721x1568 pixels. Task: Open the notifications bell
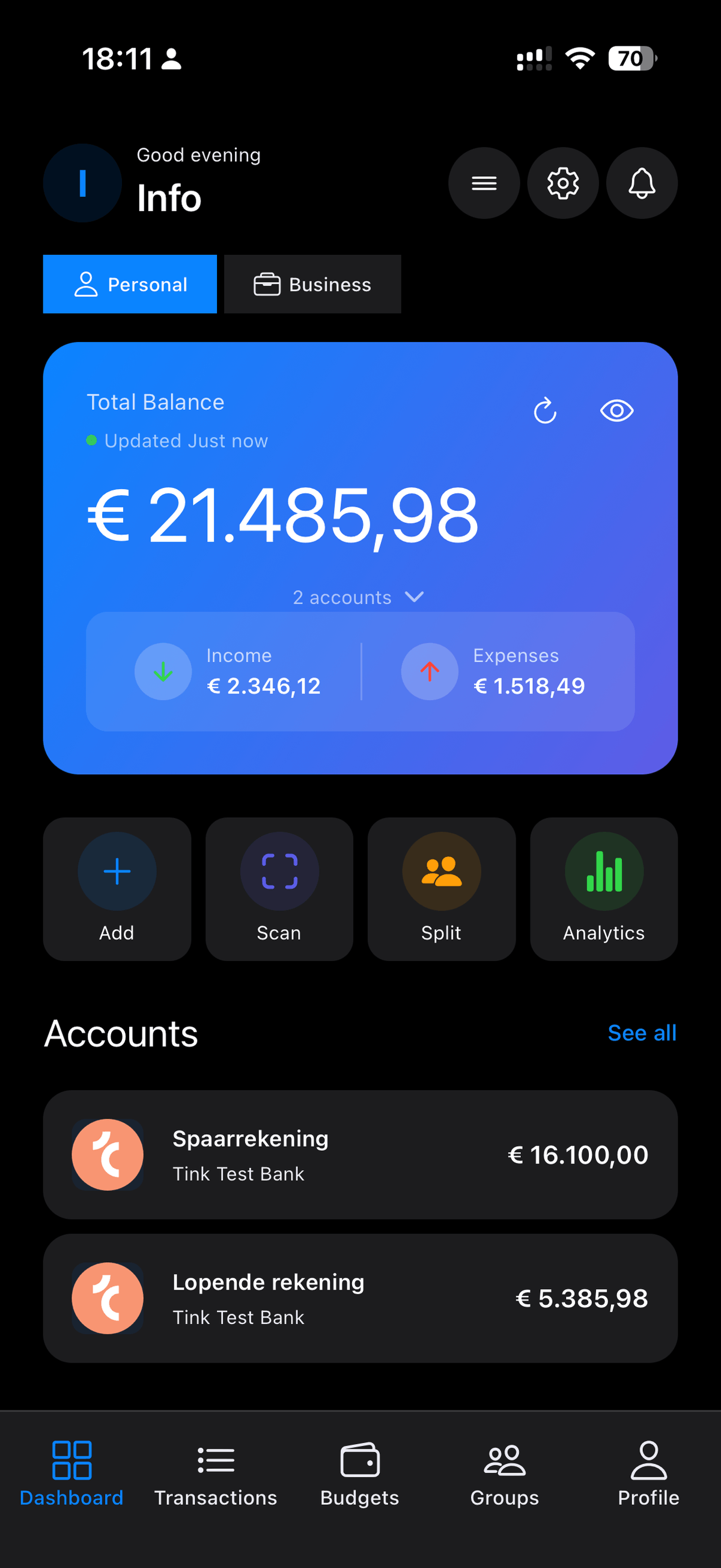click(641, 183)
